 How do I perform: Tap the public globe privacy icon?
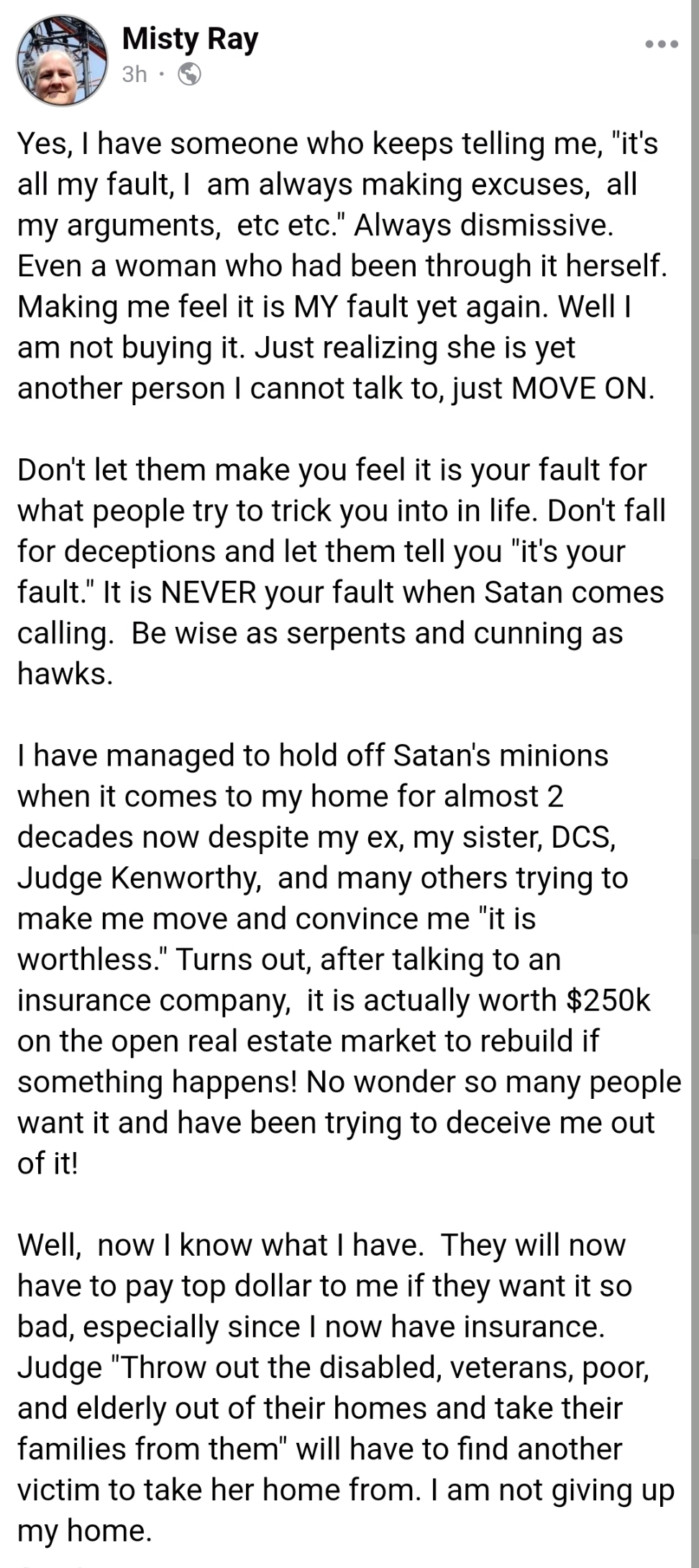189,74
